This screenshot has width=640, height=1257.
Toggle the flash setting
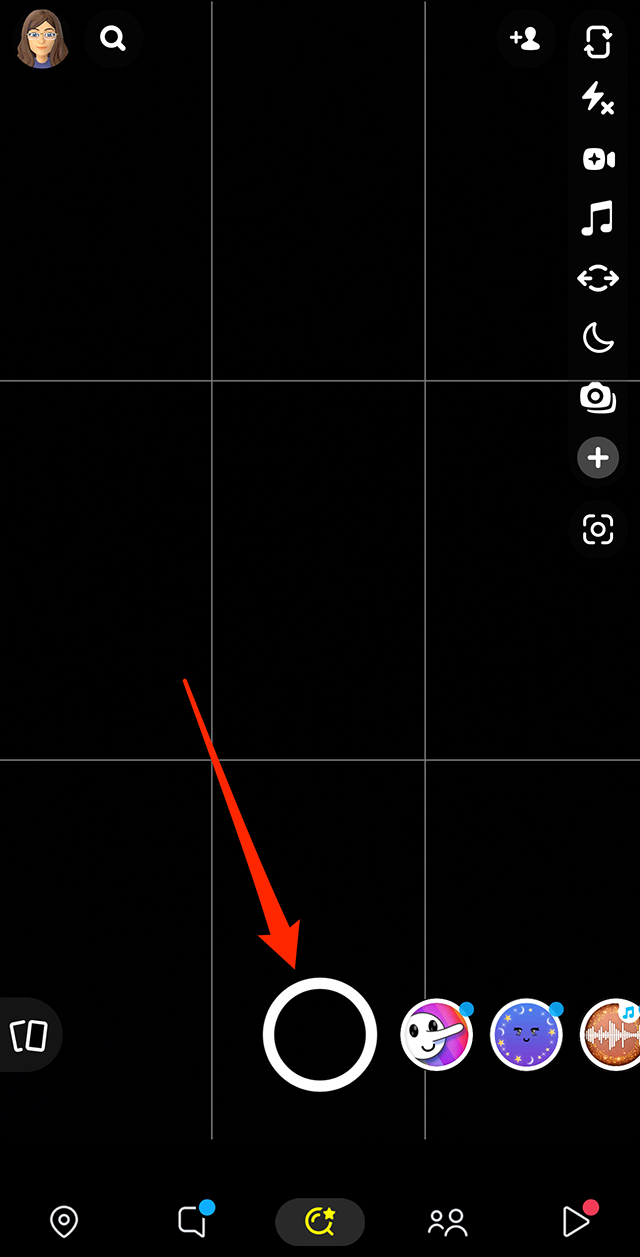[x=597, y=98]
